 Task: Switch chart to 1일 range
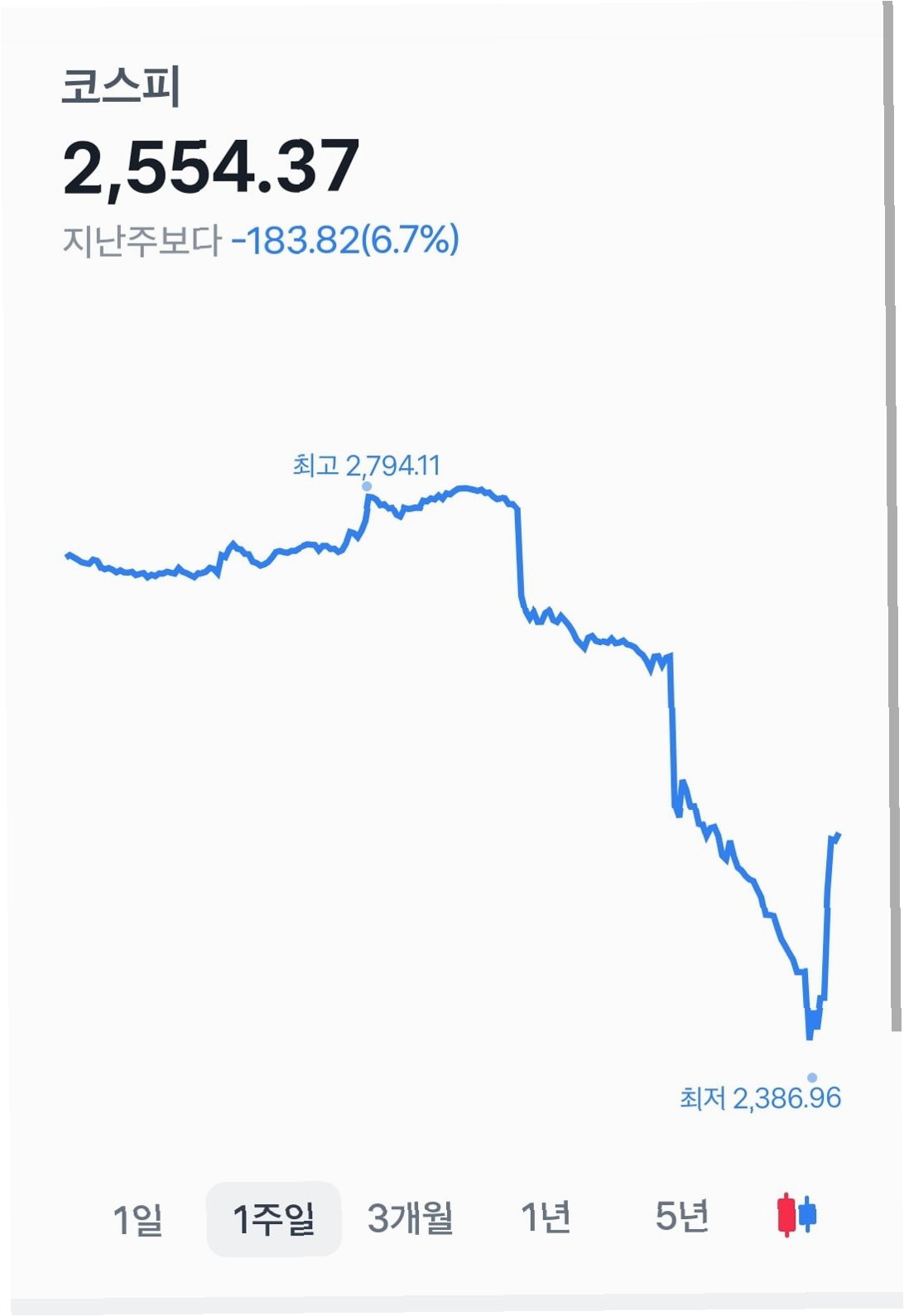click(137, 1219)
